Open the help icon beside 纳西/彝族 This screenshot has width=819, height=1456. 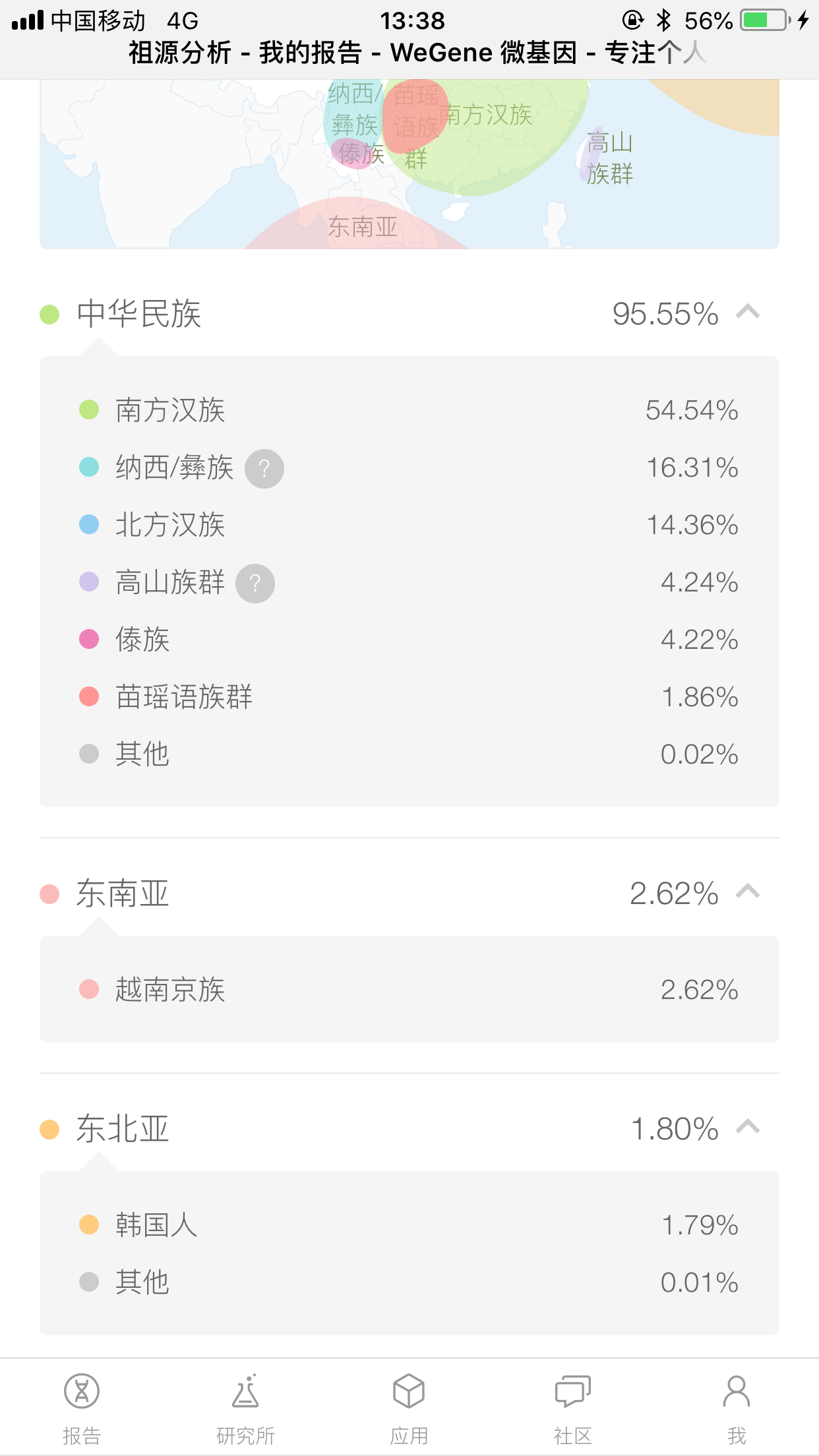[264, 469]
